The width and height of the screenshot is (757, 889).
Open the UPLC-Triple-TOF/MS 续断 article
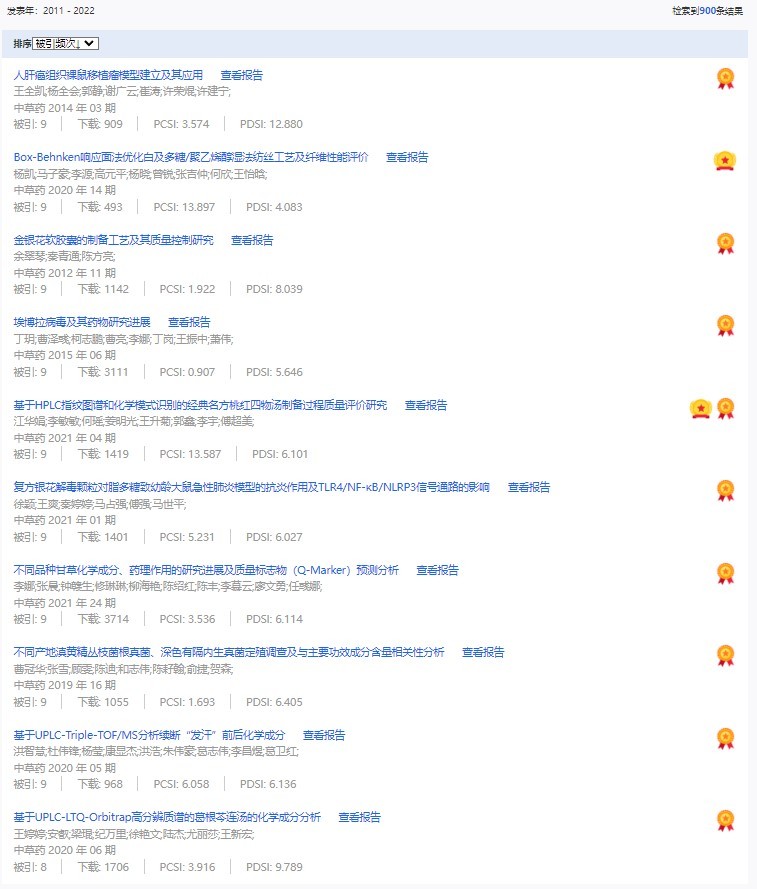(149, 735)
